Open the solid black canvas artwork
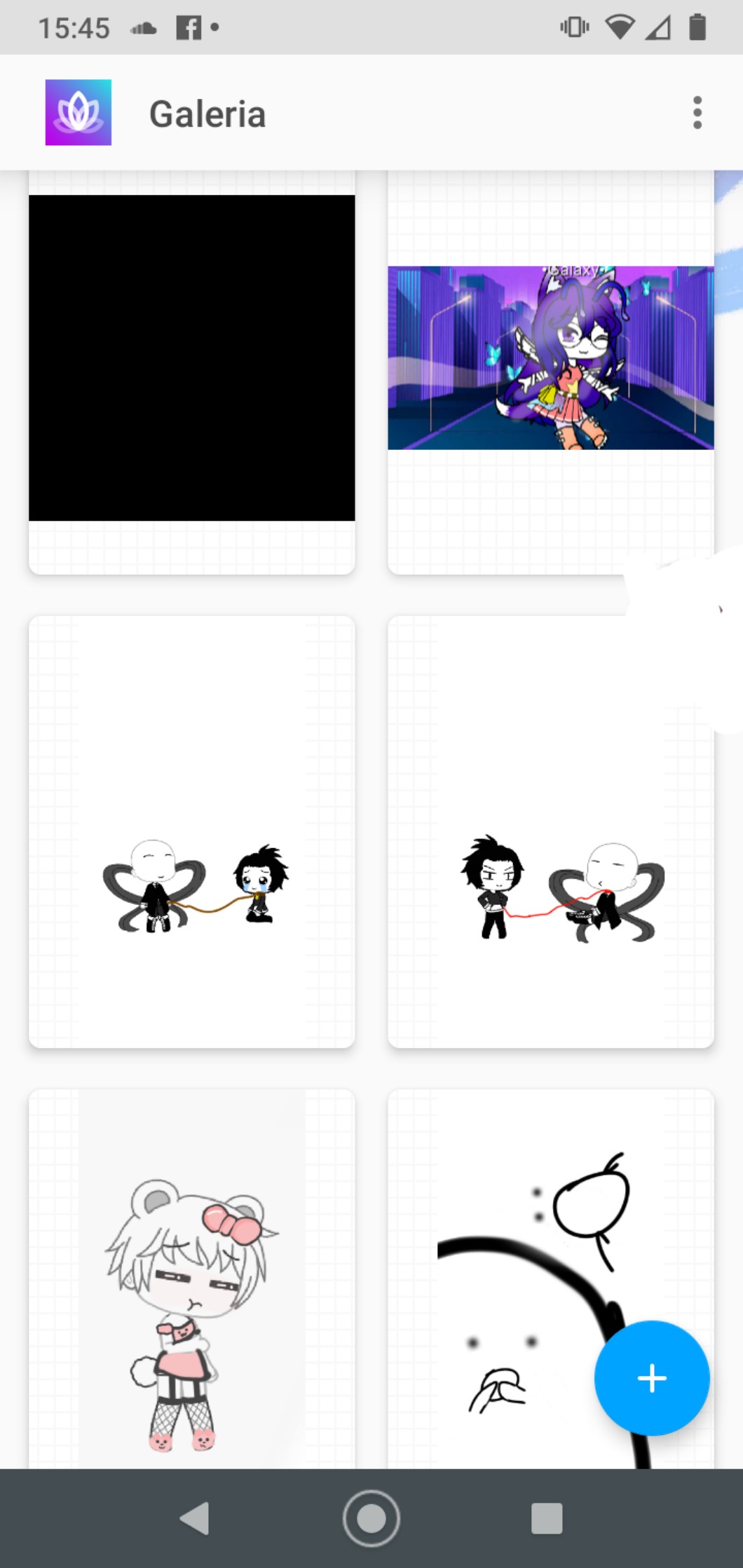This screenshot has height=1568, width=743. pyautogui.click(x=191, y=358)
